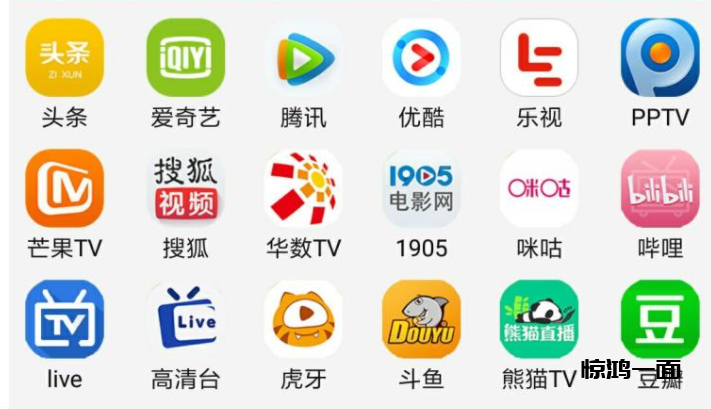Launch 爱奇艺 from the grid
Image resolution: width=711 pixels, height=409 pixels.
point(185,58)
